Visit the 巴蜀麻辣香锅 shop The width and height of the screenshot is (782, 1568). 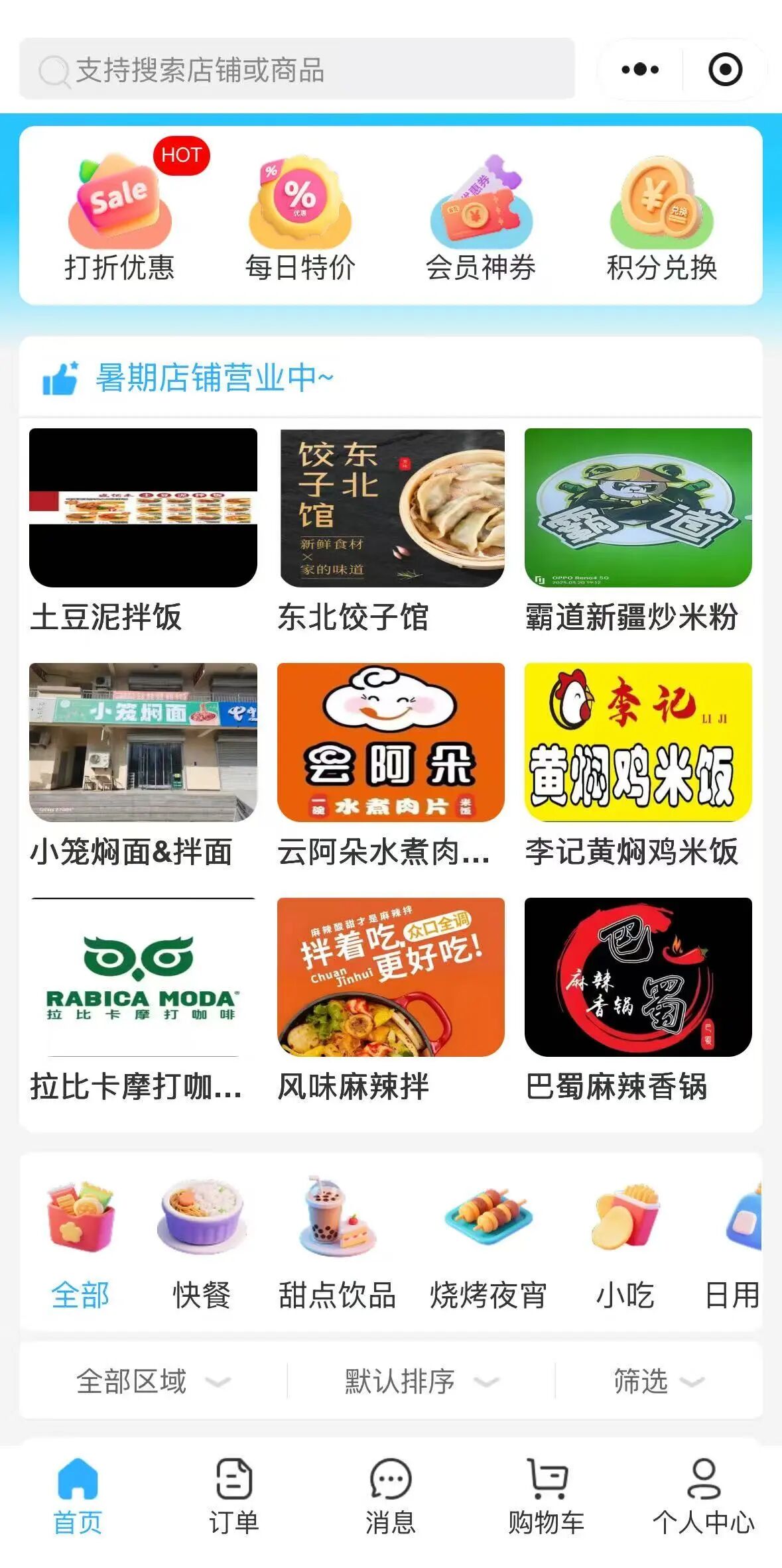638,998
